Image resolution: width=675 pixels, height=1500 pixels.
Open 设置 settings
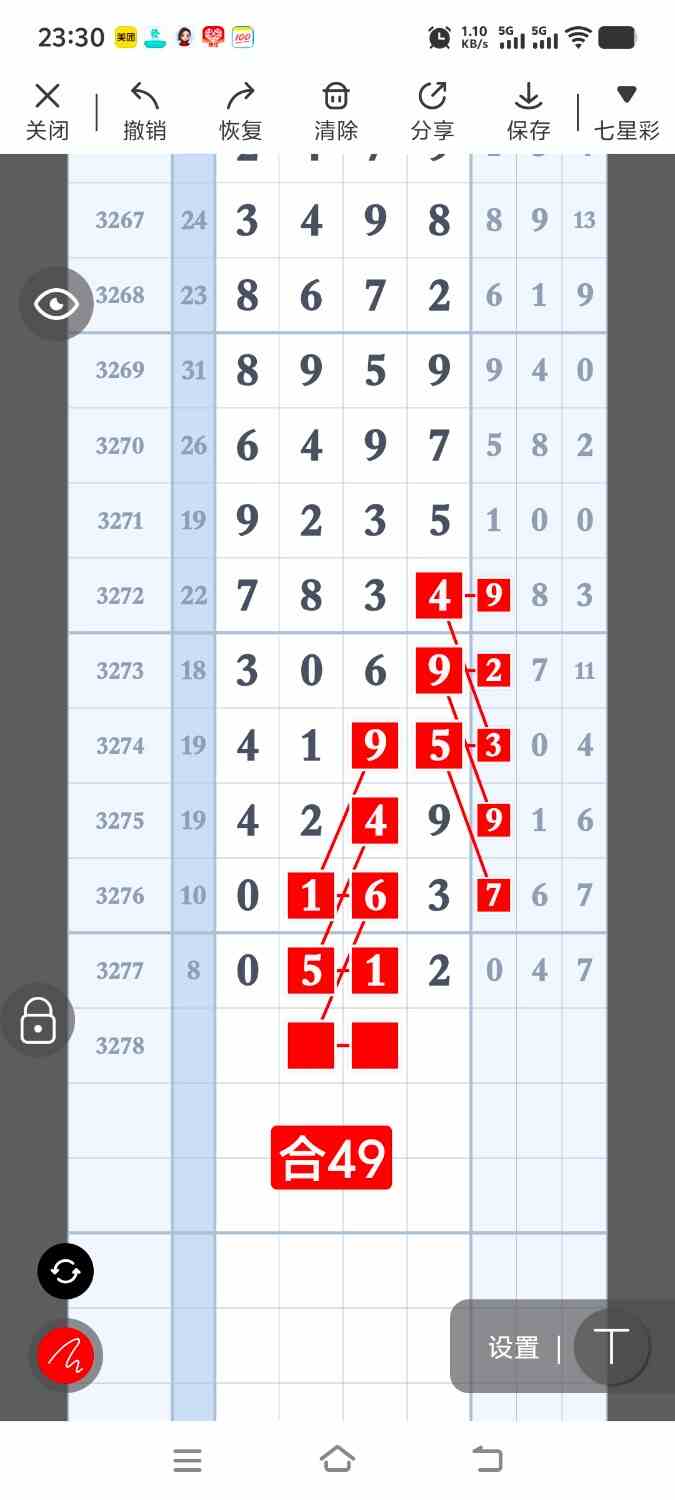coord(514,1348)
